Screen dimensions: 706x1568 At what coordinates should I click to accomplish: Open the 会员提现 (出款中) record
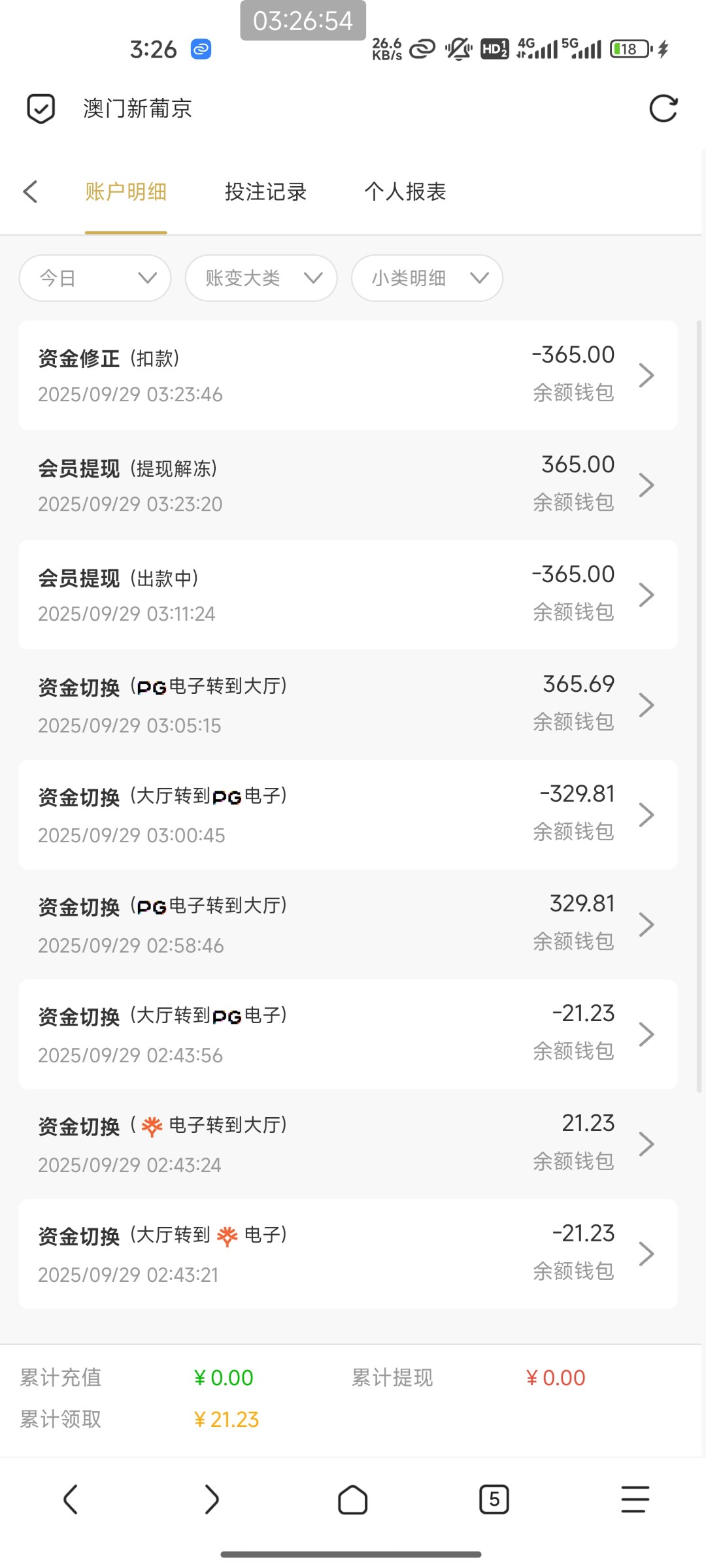(348, 595)
